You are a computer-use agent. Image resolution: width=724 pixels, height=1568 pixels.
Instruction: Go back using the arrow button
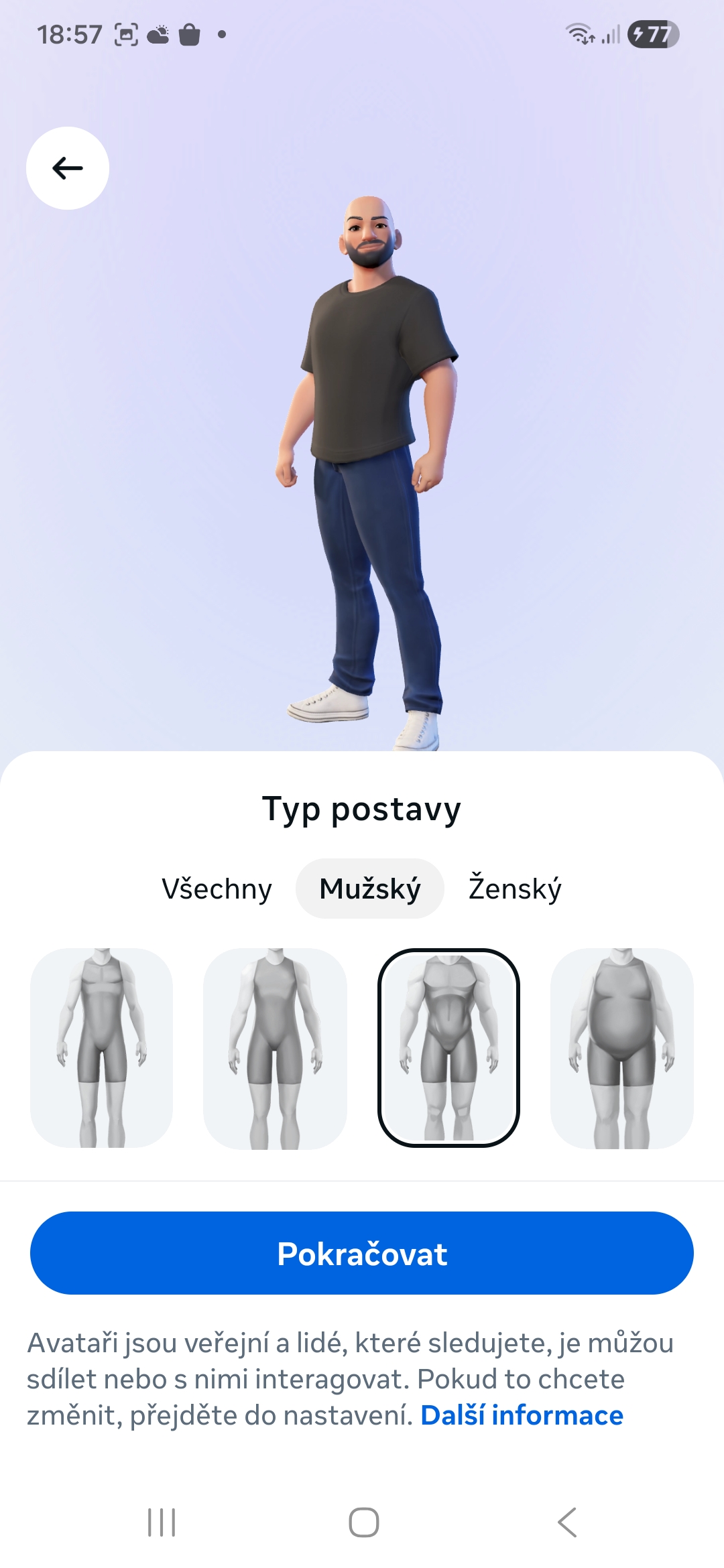tap(67, 168)
